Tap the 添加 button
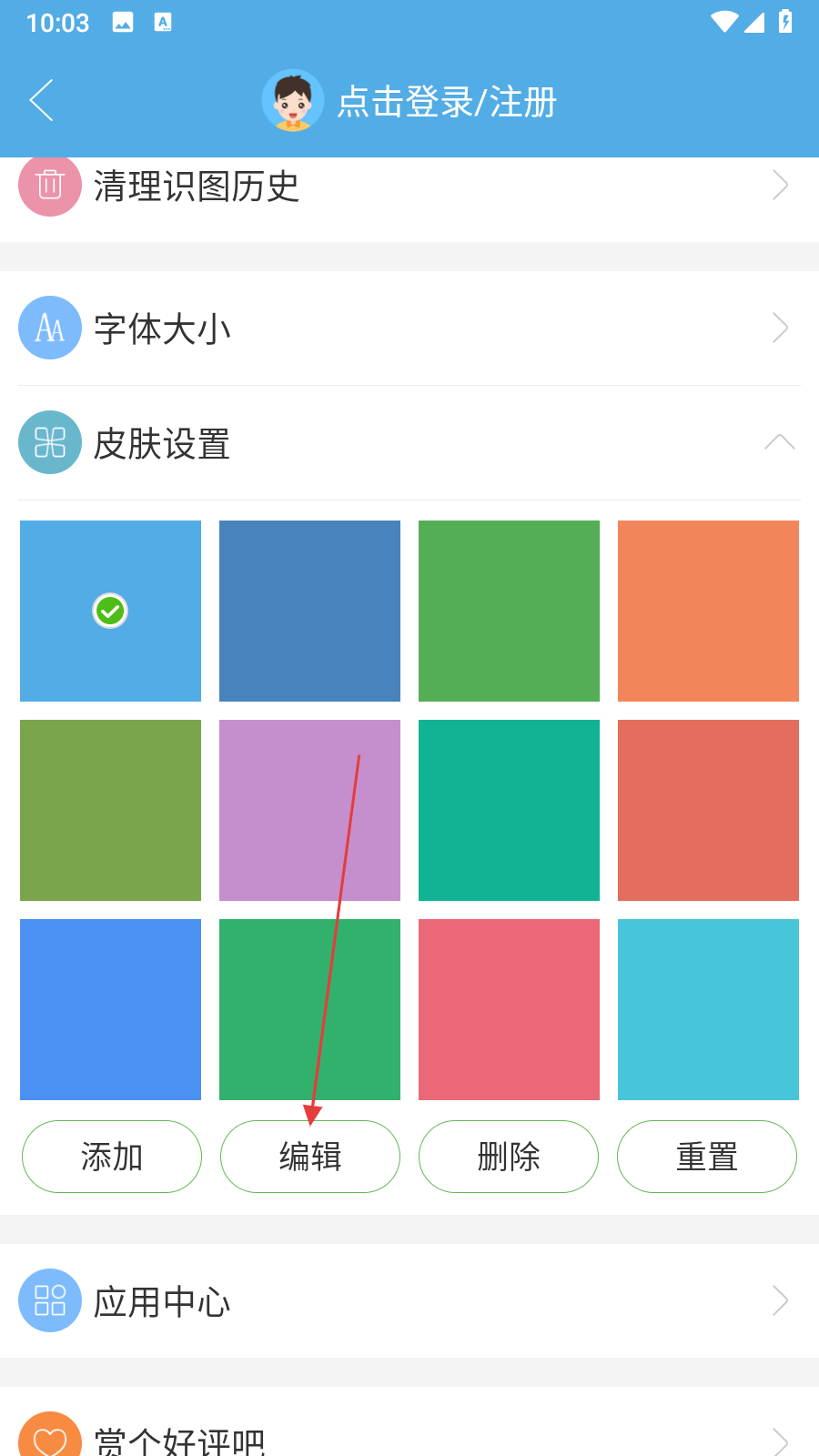819x1456 pixels. pos(112,1157)
